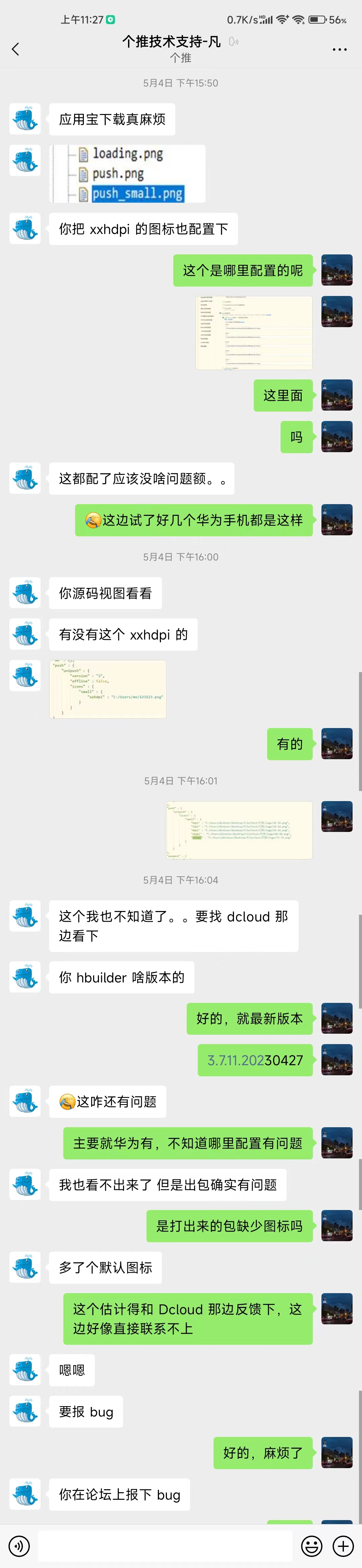This screenshot has height=1568, width=362.
Task: Open the emoji picker
Action: pyautogui.click(x=311, y=1546)
